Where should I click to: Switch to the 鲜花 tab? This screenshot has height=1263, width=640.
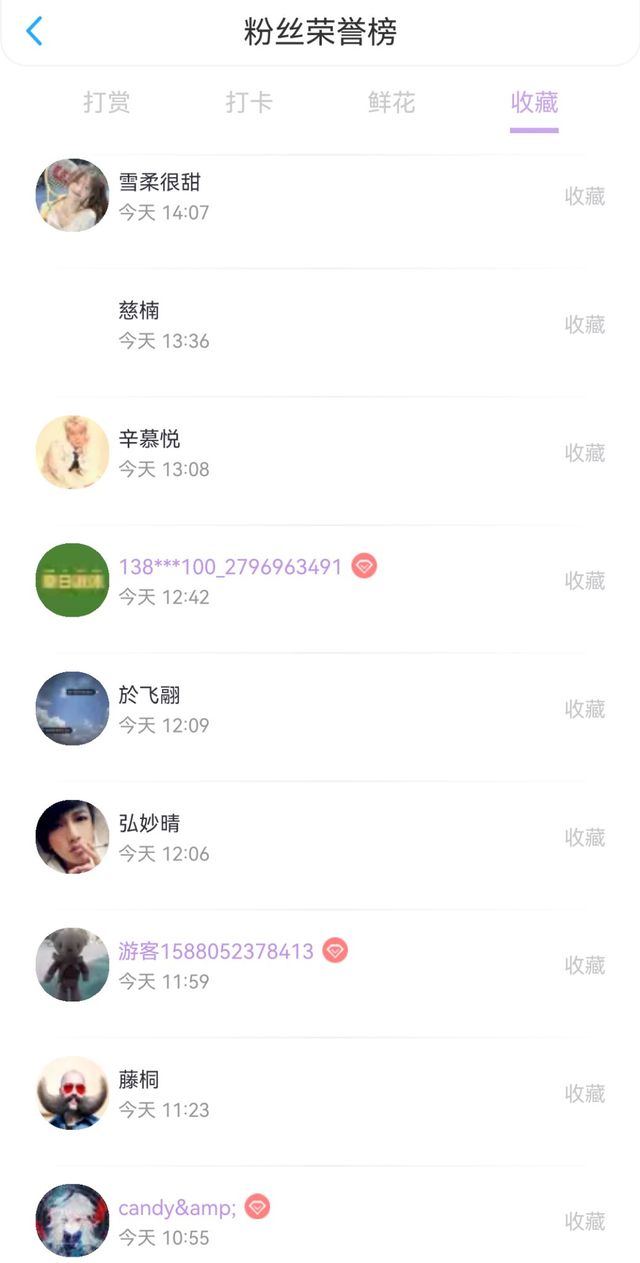coord(391,102)
